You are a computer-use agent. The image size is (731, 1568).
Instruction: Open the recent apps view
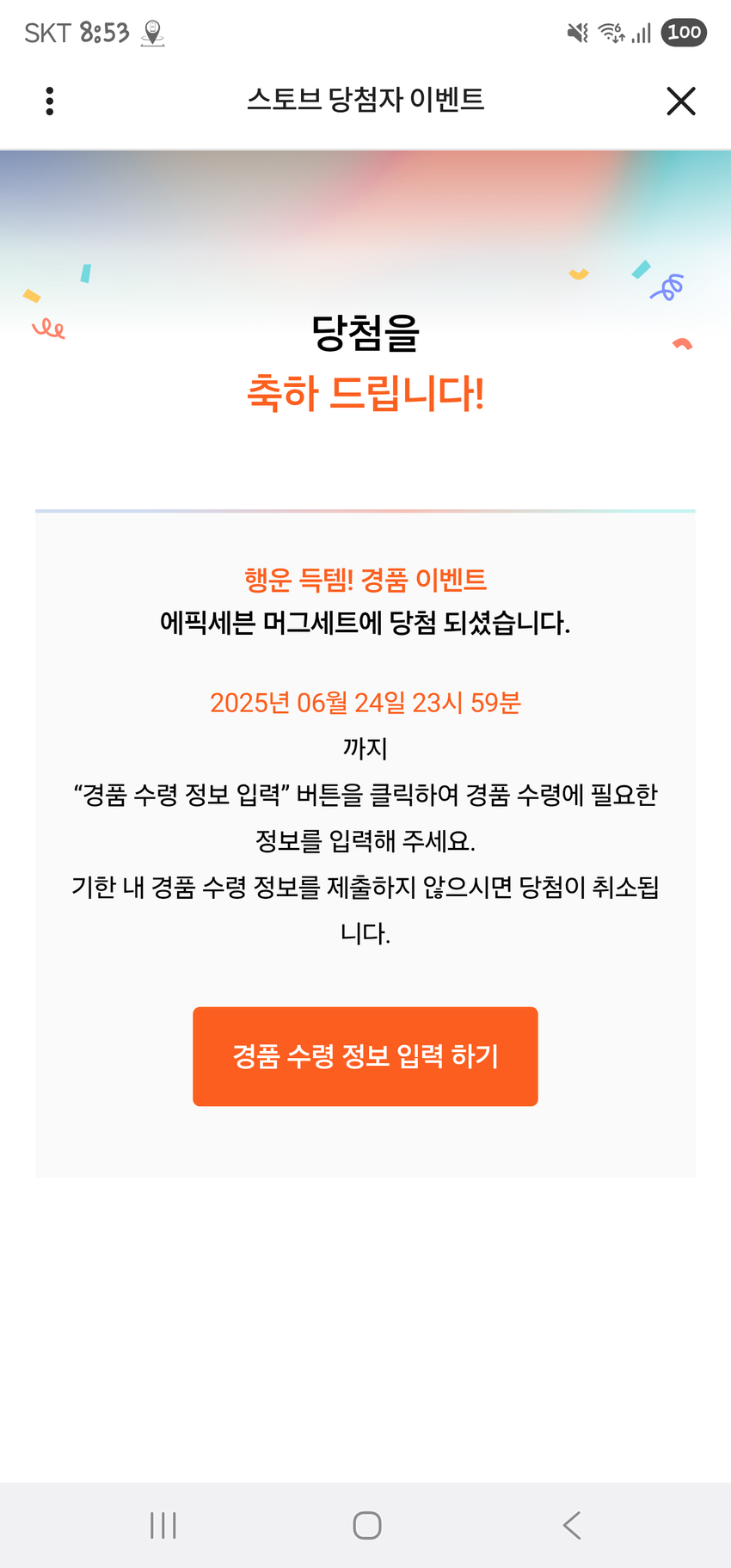(x=163, y=1525)
